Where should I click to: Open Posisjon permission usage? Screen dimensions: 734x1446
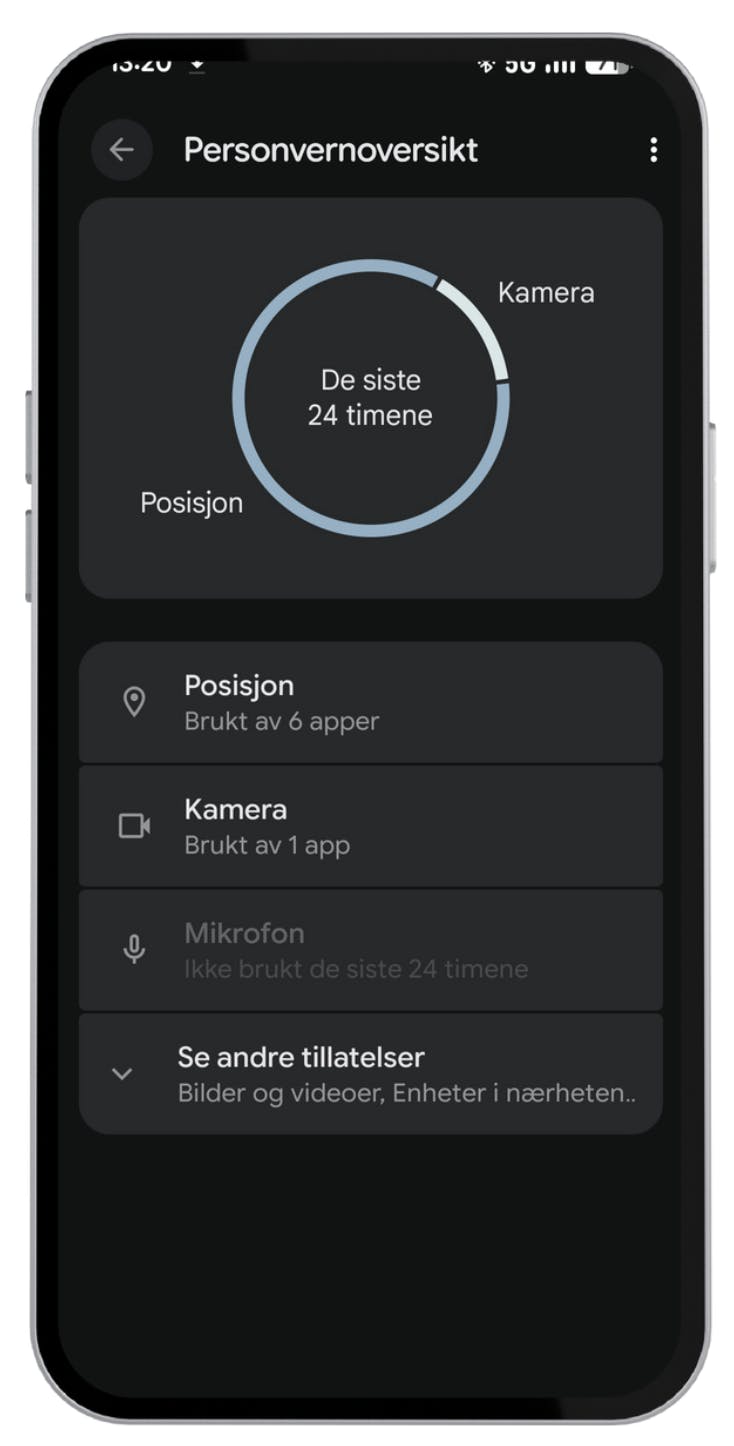click(370, 702)
